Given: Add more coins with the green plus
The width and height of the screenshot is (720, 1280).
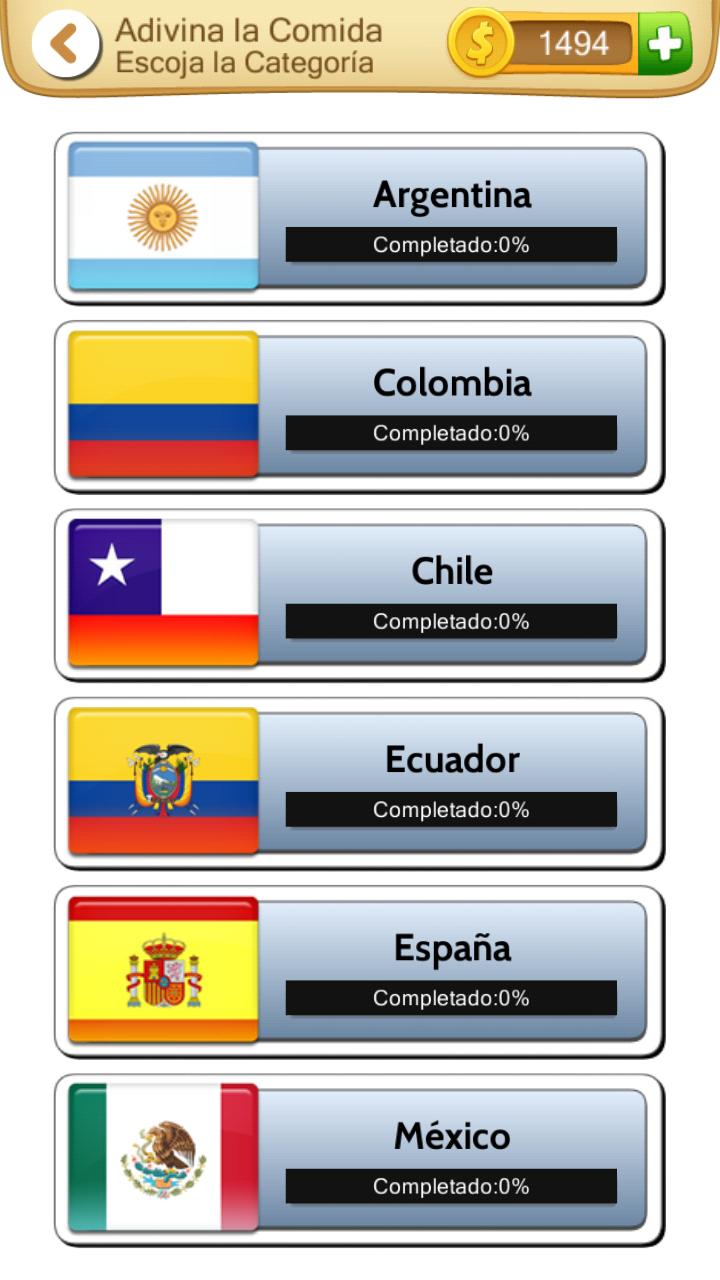Looking at the screenshot, I should (x=665, y=44).
